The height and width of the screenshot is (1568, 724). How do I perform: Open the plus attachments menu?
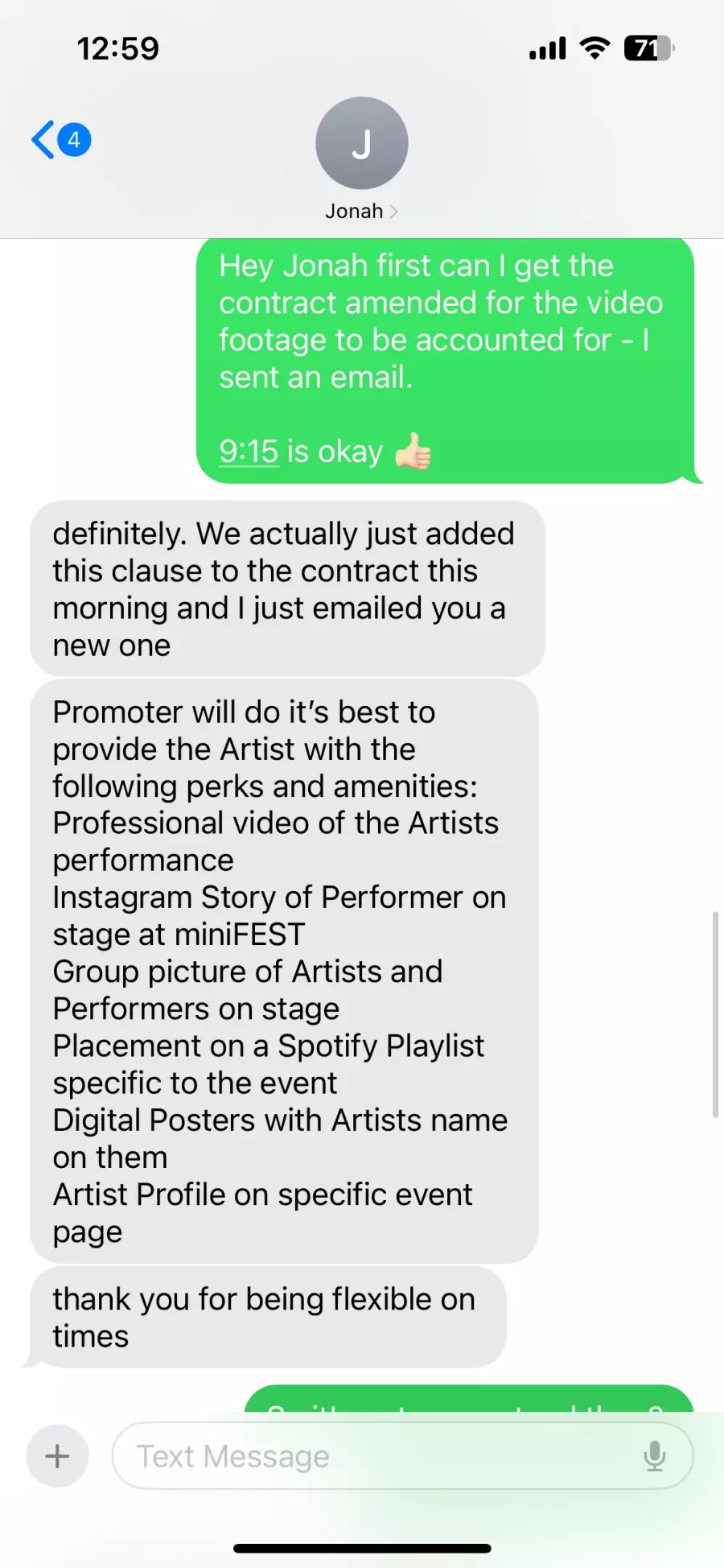[x=57, y=1456]
